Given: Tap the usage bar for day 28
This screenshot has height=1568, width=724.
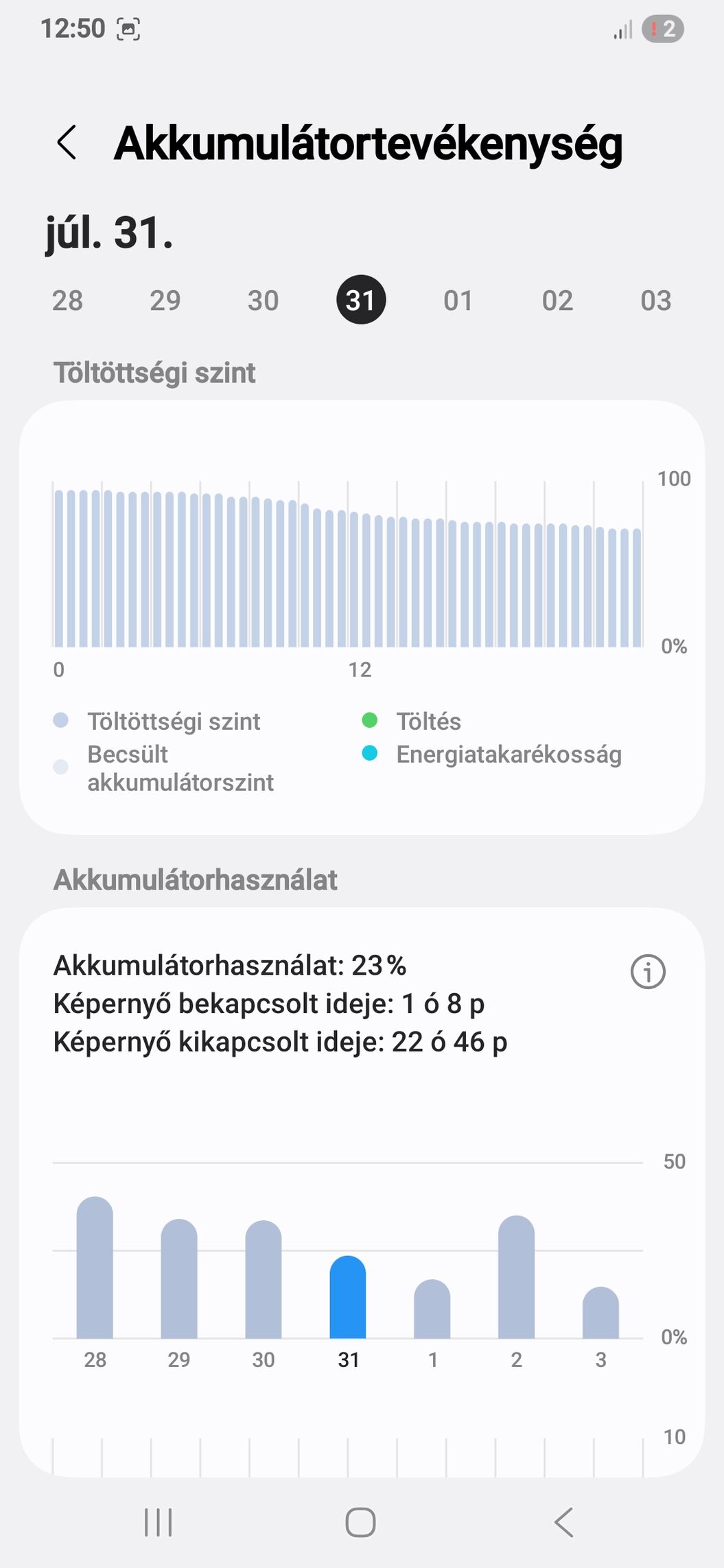Looking at the screenshot, I should pyautogui.click(x=95, y=1267).
